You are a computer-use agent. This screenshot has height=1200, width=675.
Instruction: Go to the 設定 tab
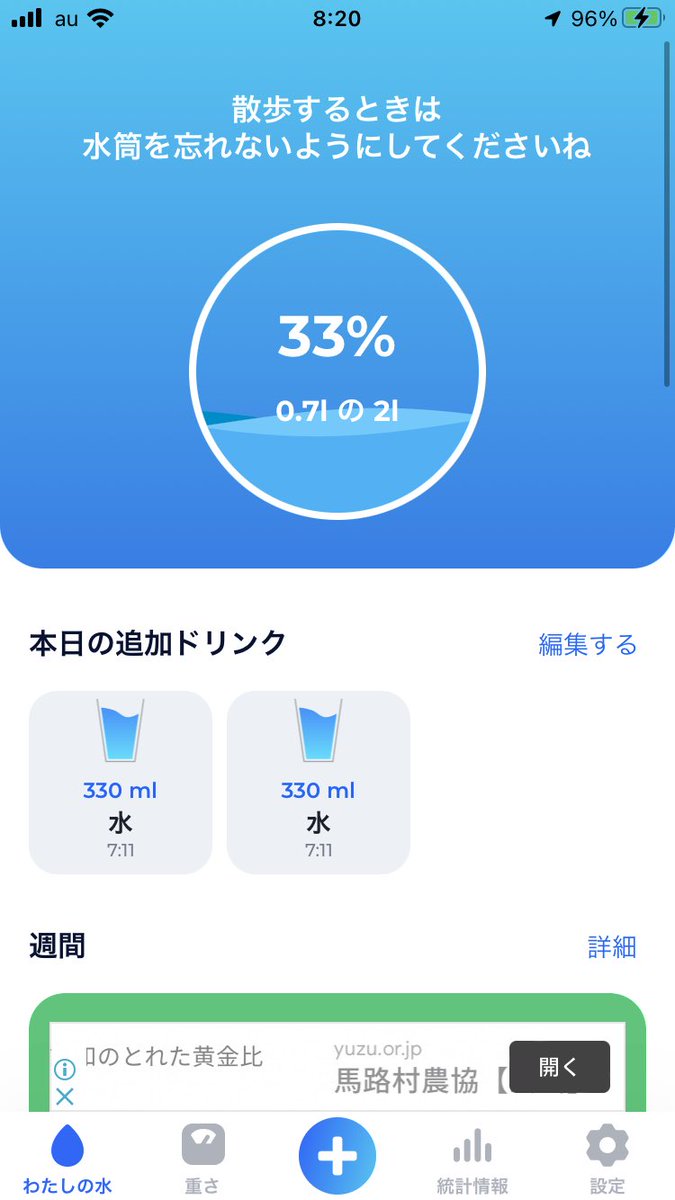pyautogui.click(x=607, y=1158)
